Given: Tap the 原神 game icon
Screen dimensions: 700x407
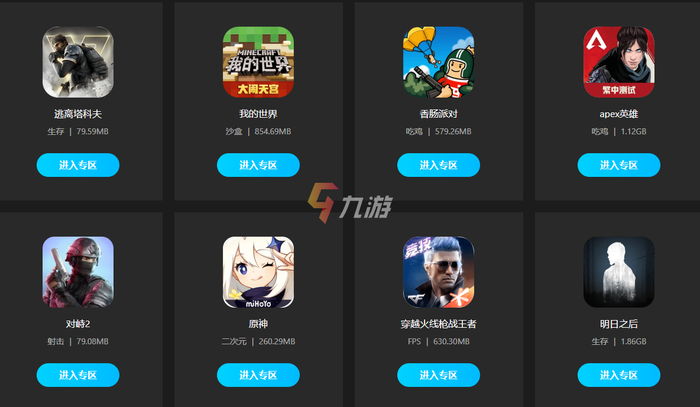Looking at the screenshot, I should [258, 272].
